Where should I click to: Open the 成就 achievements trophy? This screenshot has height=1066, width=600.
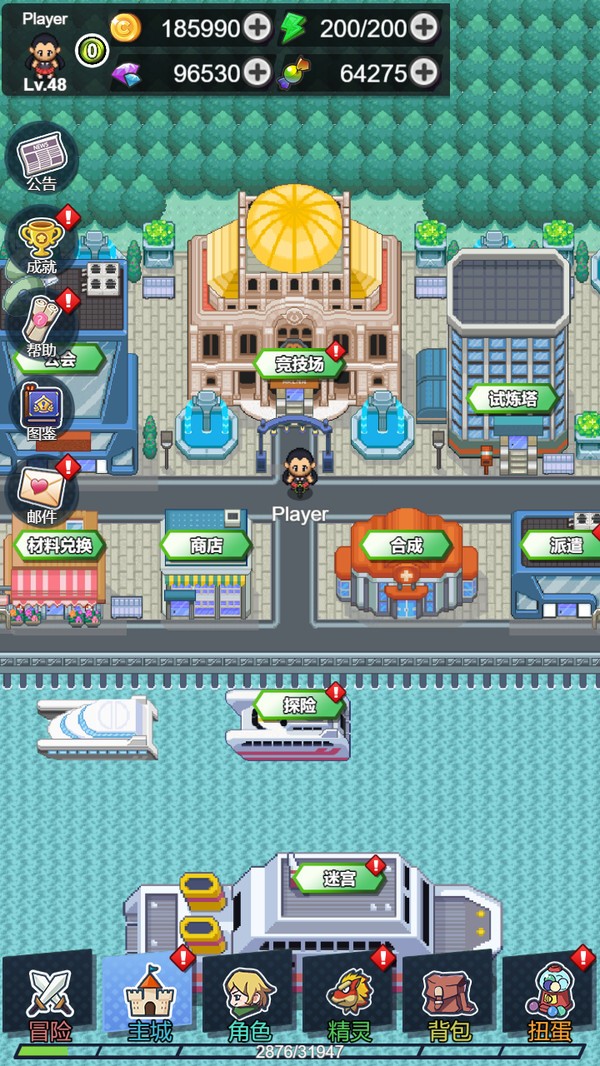(x=41, y=241)
